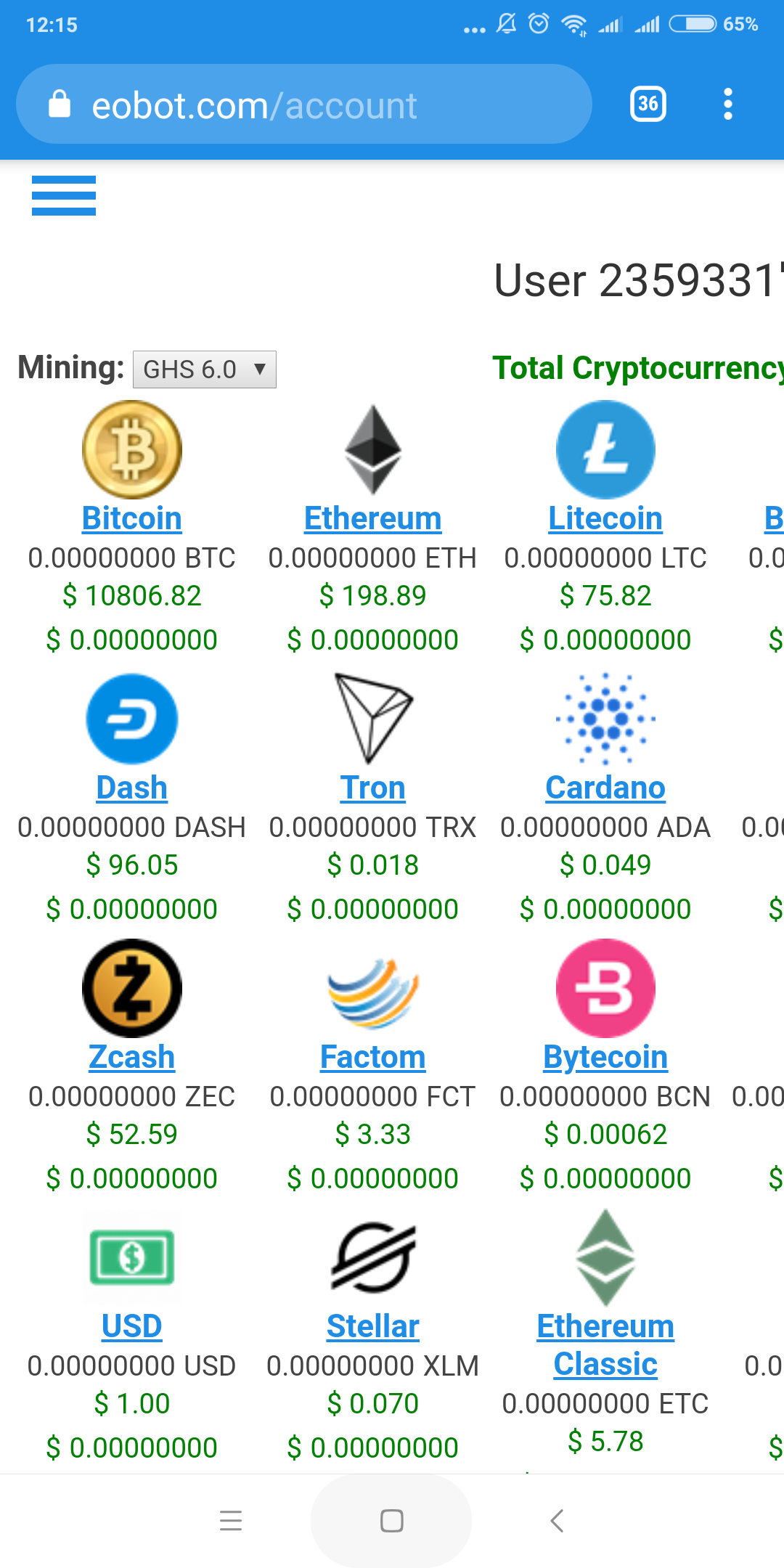Select the Factom link

point(373,1057)
